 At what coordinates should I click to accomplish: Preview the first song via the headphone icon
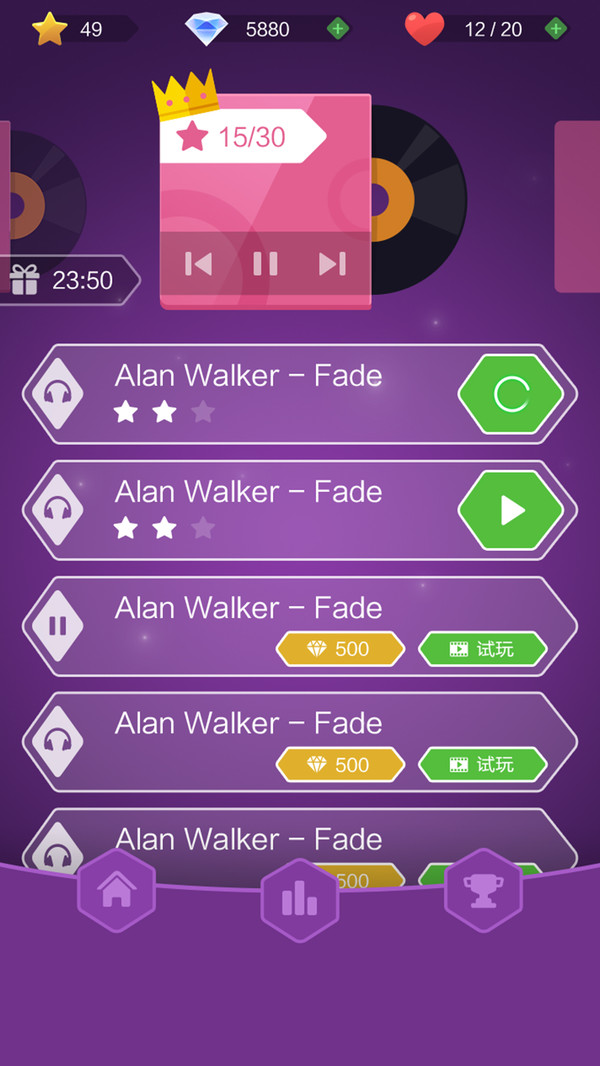[58, 394]
